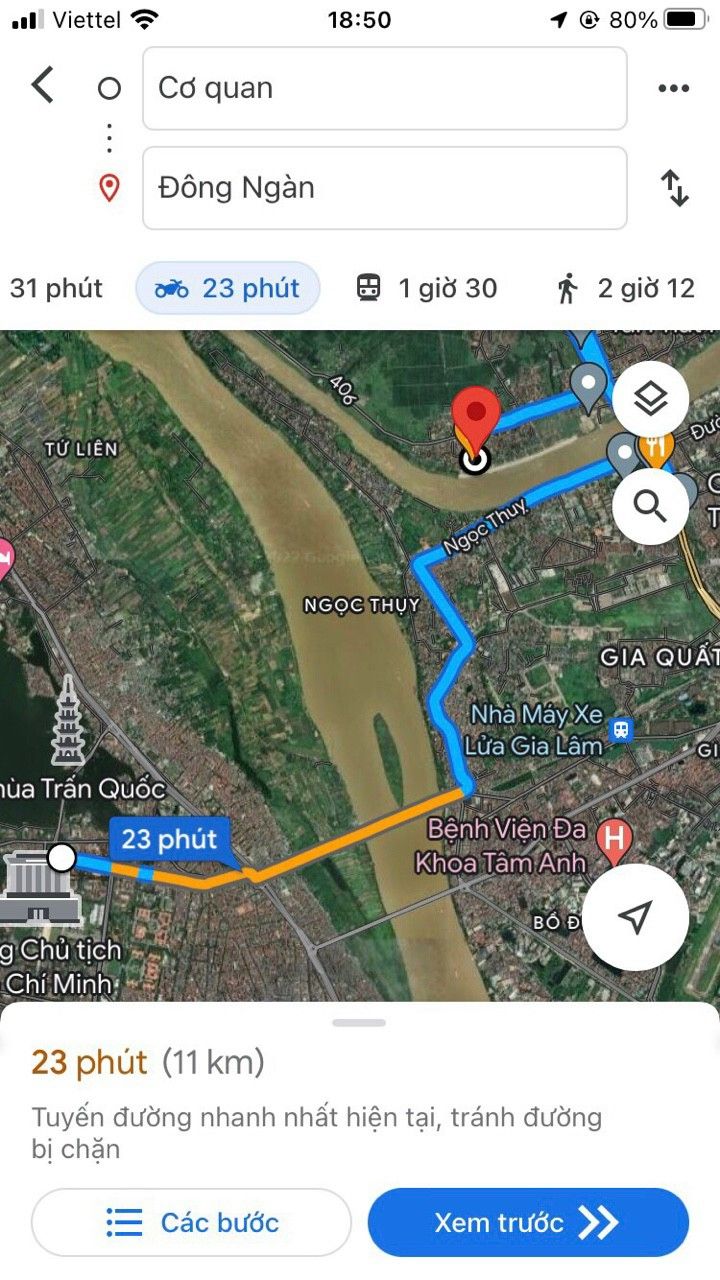Edit the destination Đông Ngàn
This screenshot has height=1280, width=720.
tap(385, 188)
